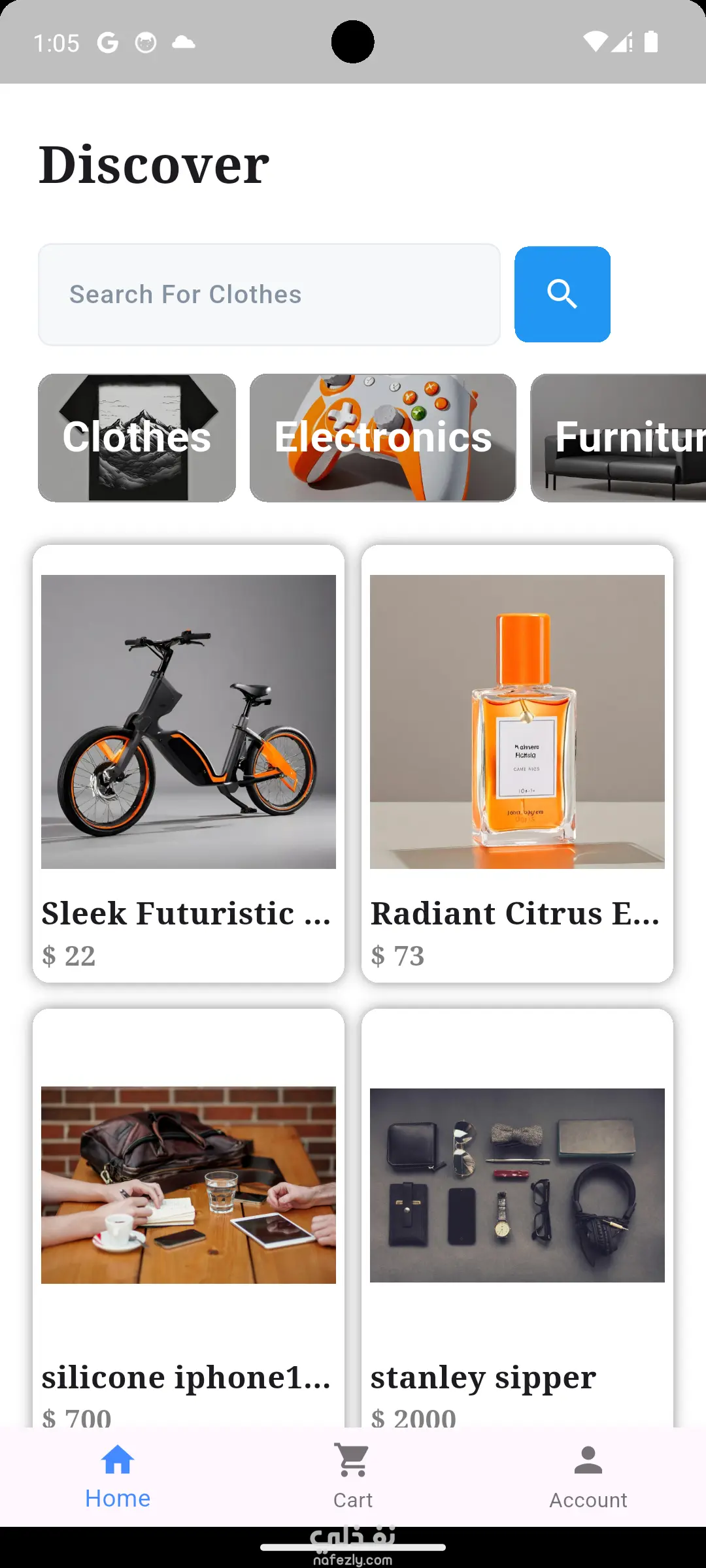View the Radiant Citrus perfume card
The image size is (706, 1568).
click(517, 763)
